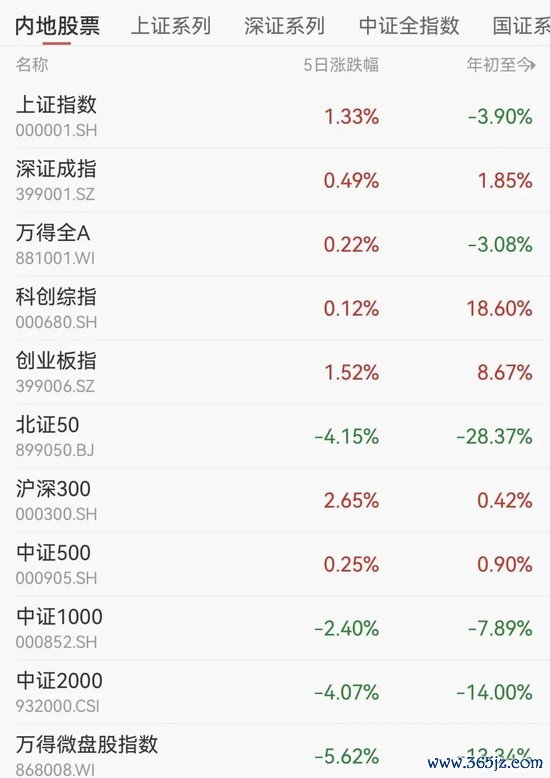The height and width of the screenshot is (778, 550).
Task: Sort by 年初至今 column header
Action: coord(500,65)
